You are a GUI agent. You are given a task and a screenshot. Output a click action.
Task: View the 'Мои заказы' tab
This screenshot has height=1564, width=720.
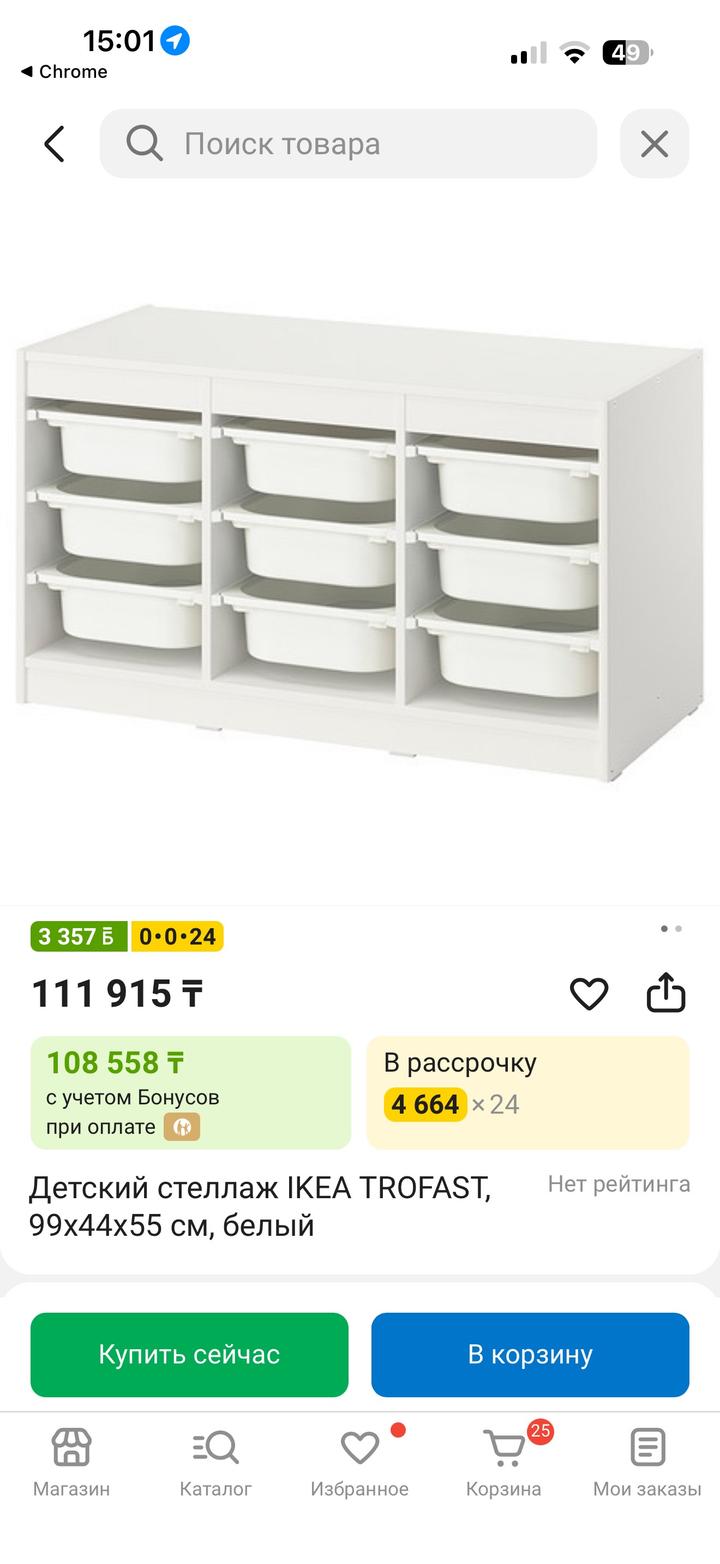click(x=647, y=1462)
